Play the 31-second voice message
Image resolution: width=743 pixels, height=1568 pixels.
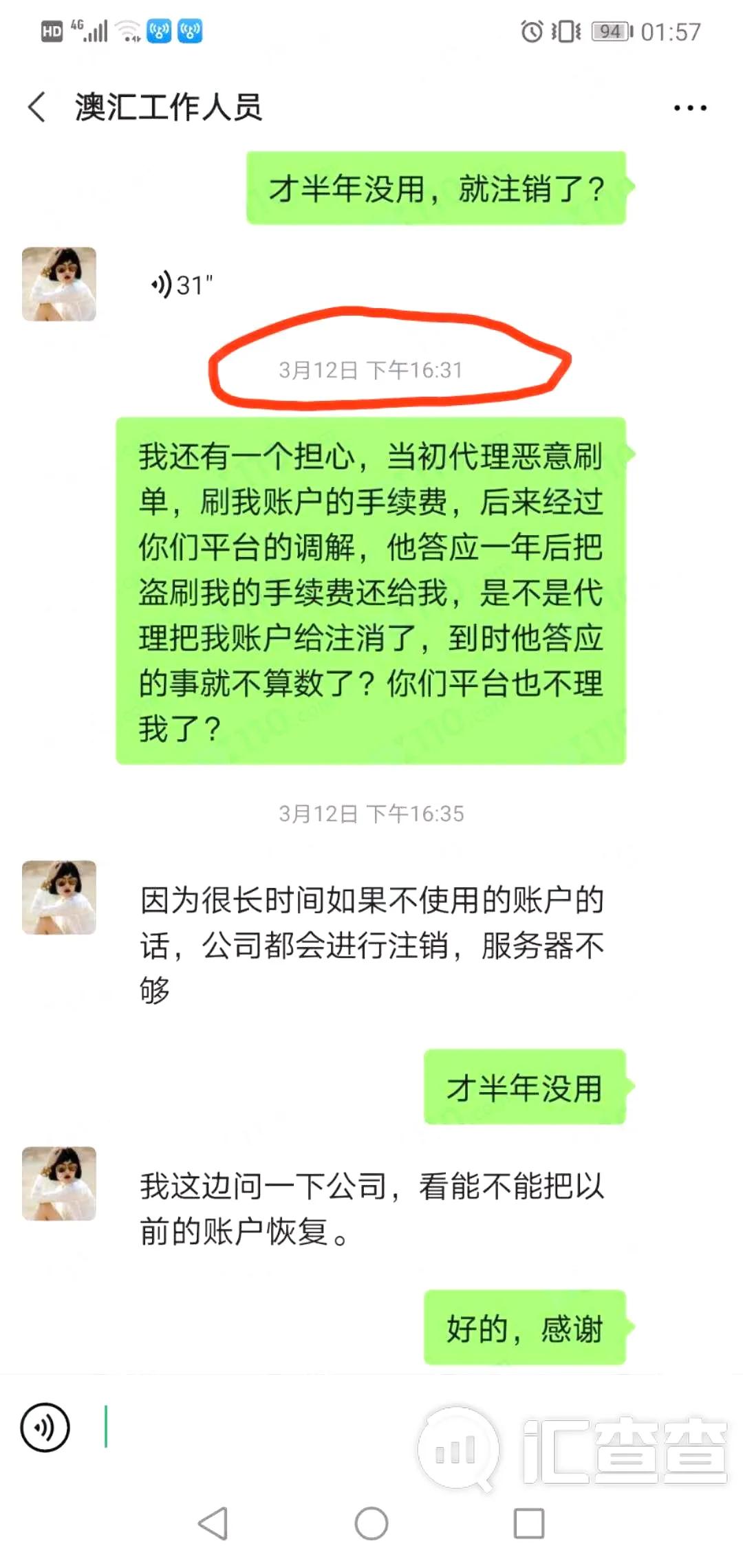182,284
